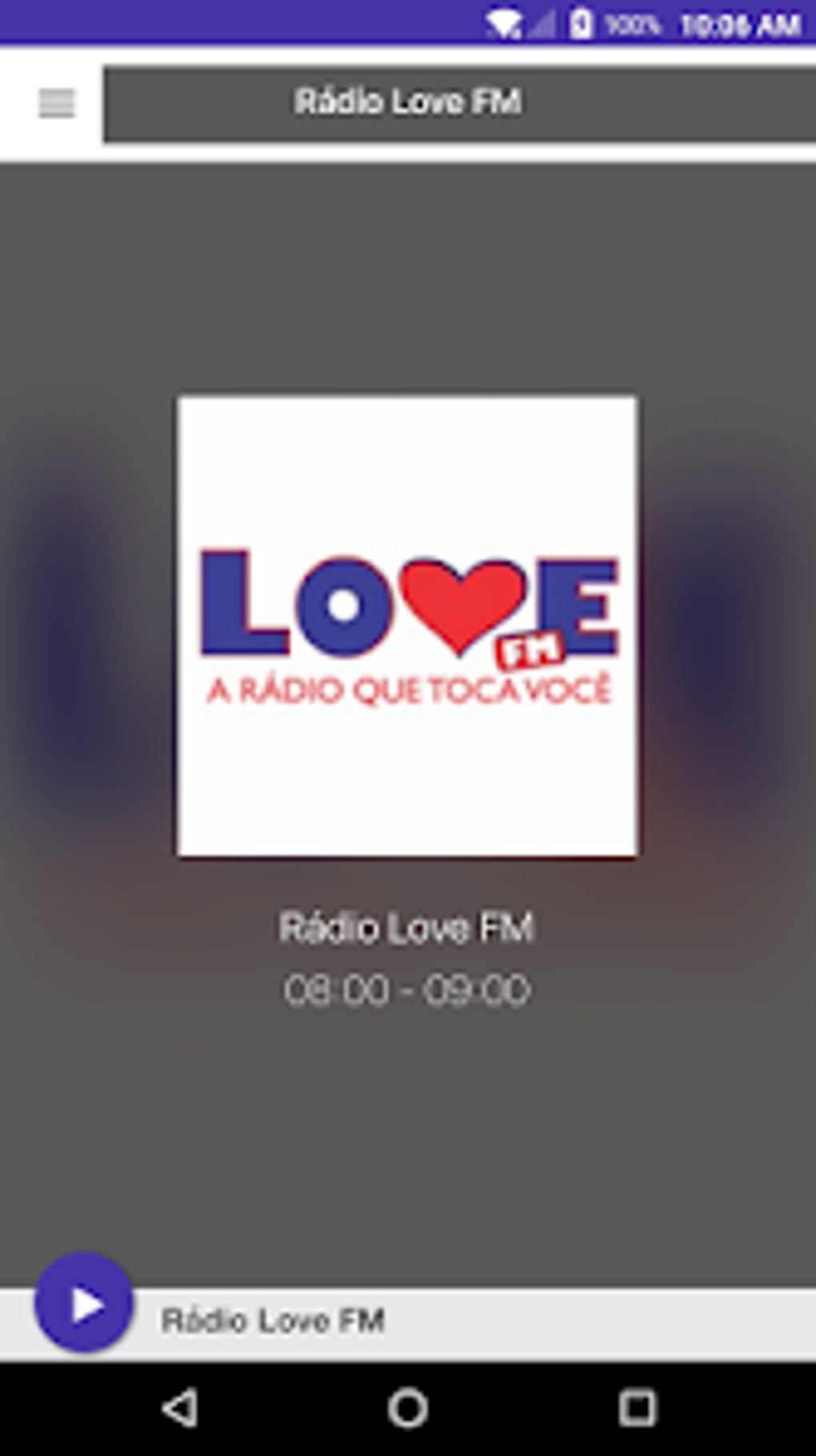Image resolution: width=816 pixels, height=1456 pixels.
Task: Go to the system home screen
Action: pyautogui.click(x=408, y=1408)
